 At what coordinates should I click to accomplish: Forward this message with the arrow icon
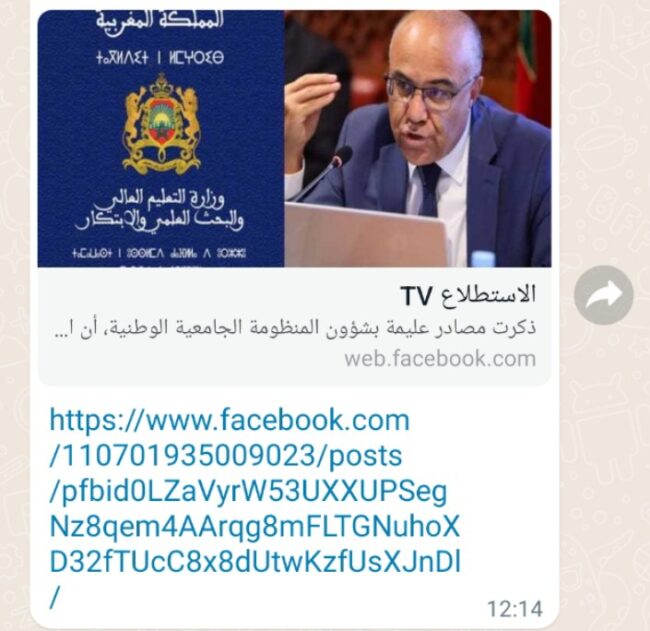pos(604,294)
